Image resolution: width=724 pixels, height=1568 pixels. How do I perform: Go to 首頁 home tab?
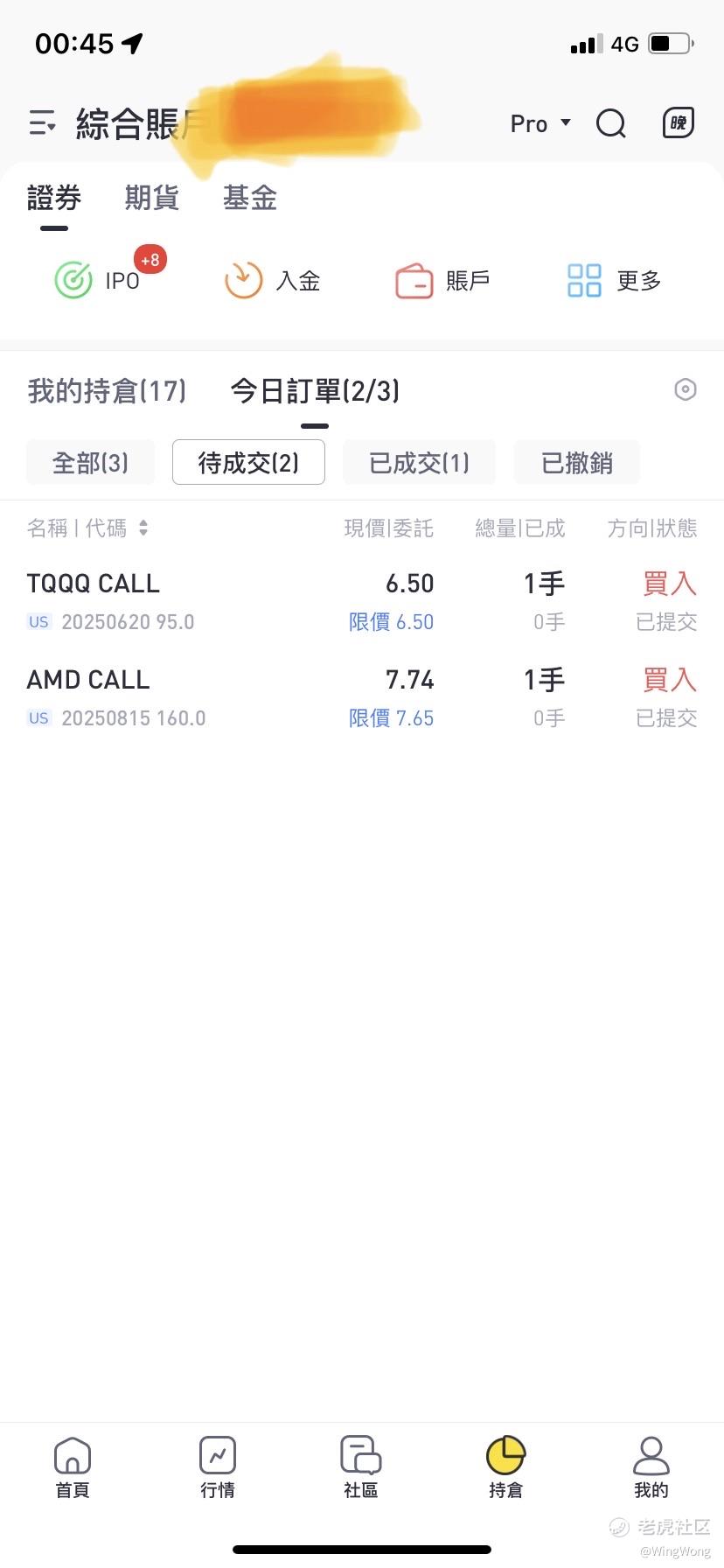(73, 1467)
